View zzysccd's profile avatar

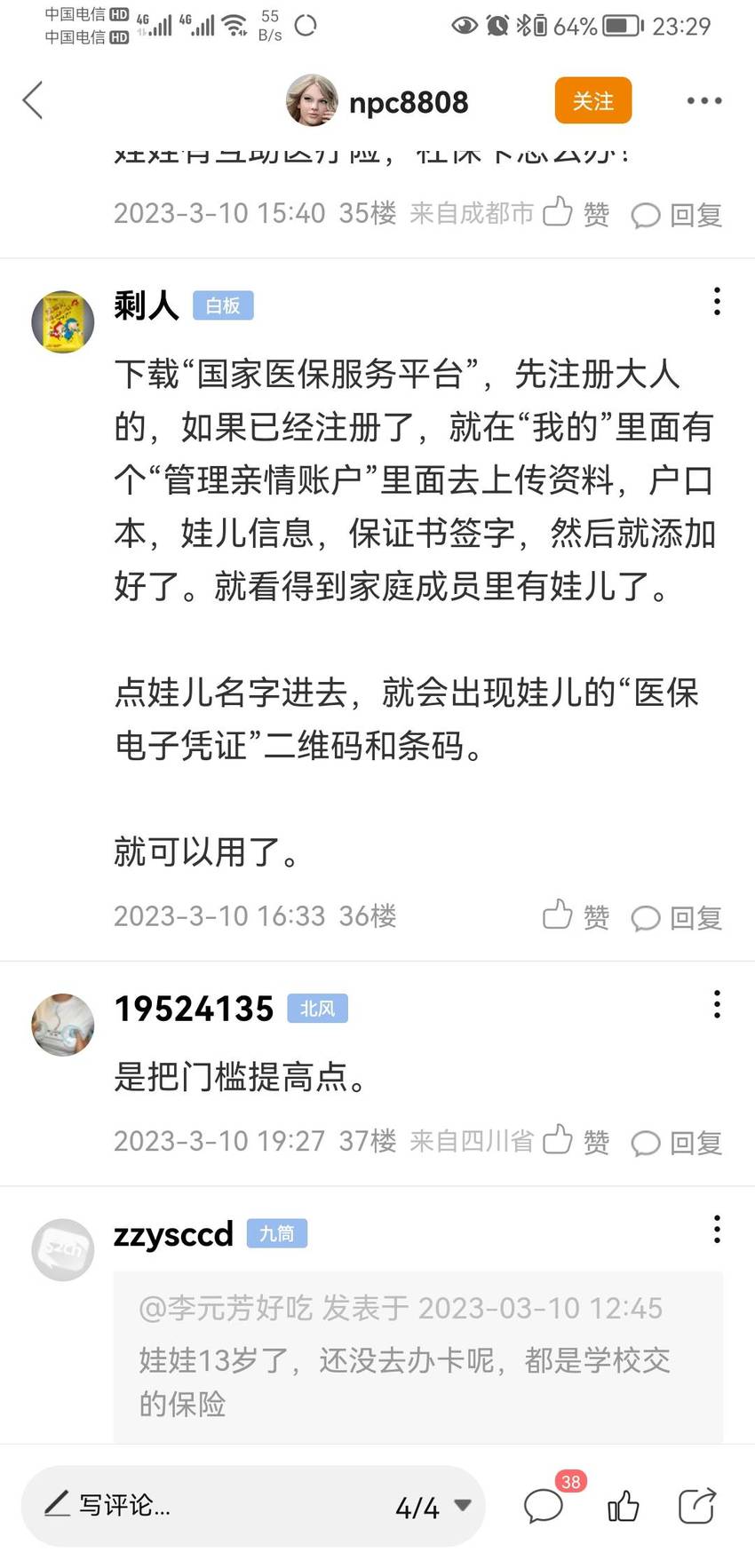(x=63, y=1249)
